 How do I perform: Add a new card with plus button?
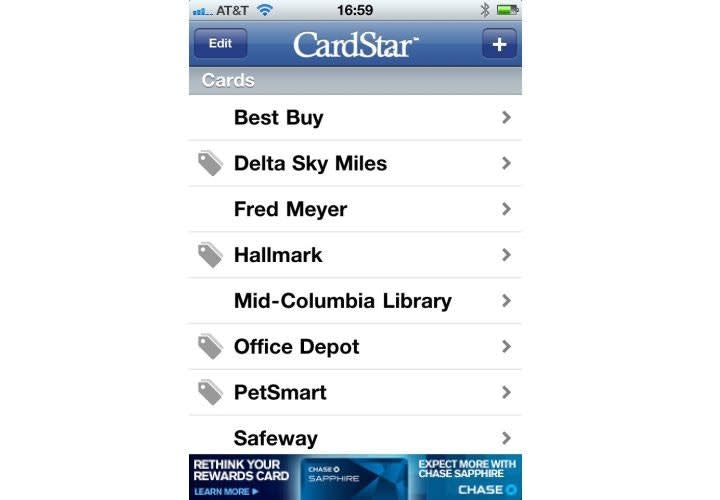click(499, 44)
